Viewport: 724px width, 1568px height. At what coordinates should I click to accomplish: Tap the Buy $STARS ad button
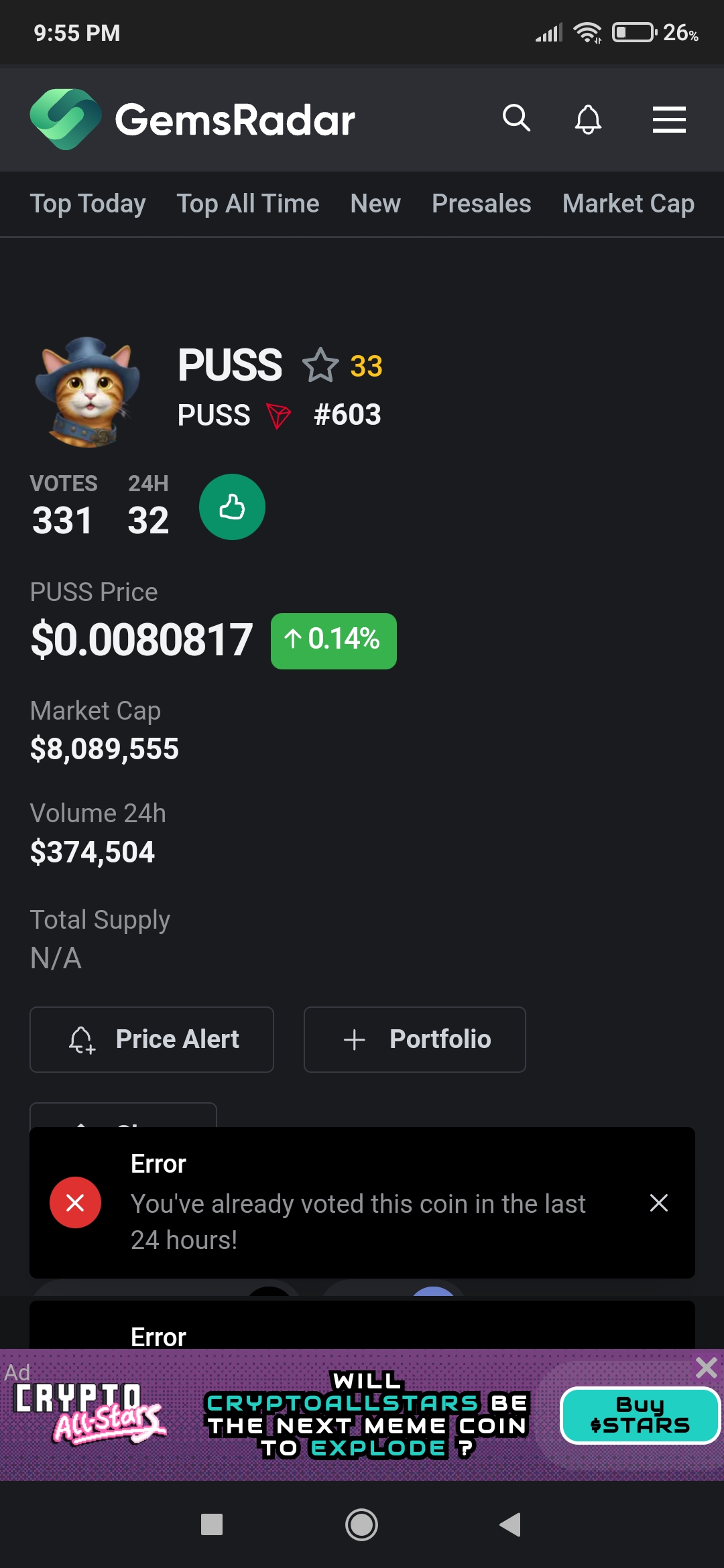640,1415
